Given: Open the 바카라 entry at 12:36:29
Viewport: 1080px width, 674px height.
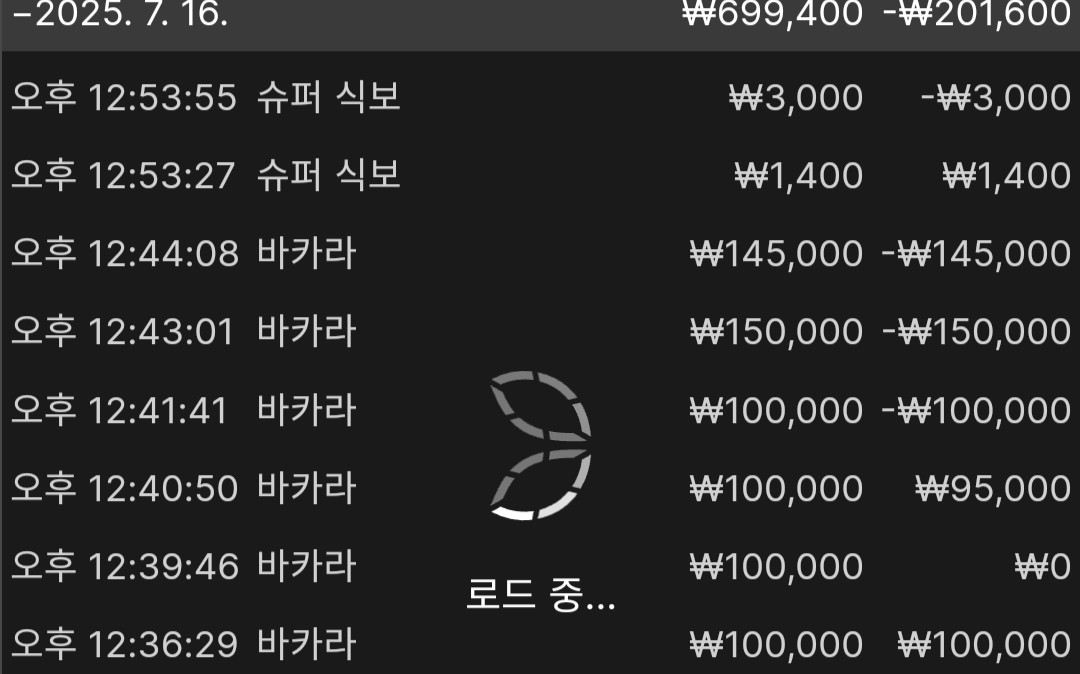Looking at the screenshot, I should [306, 643].
